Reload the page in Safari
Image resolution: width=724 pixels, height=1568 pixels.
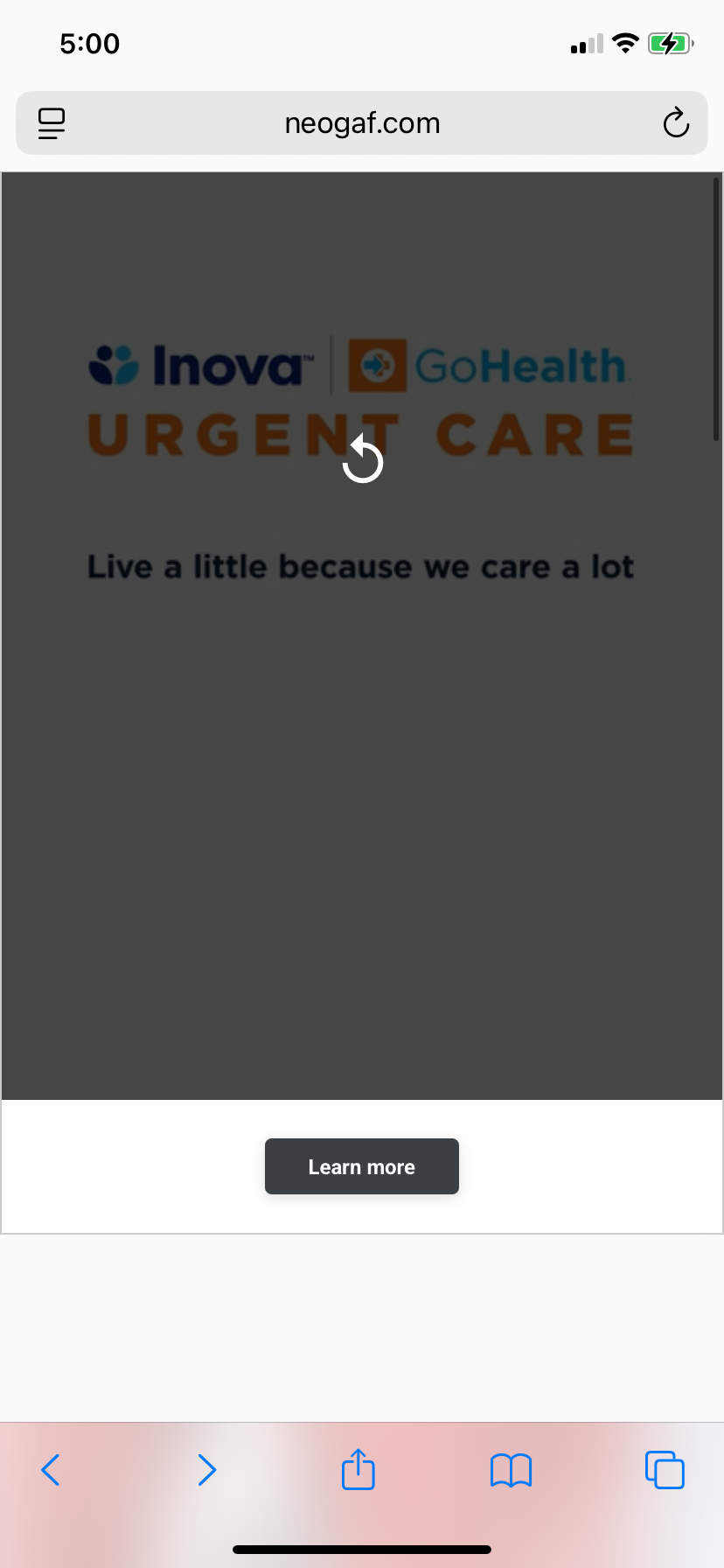coord(675,123)
